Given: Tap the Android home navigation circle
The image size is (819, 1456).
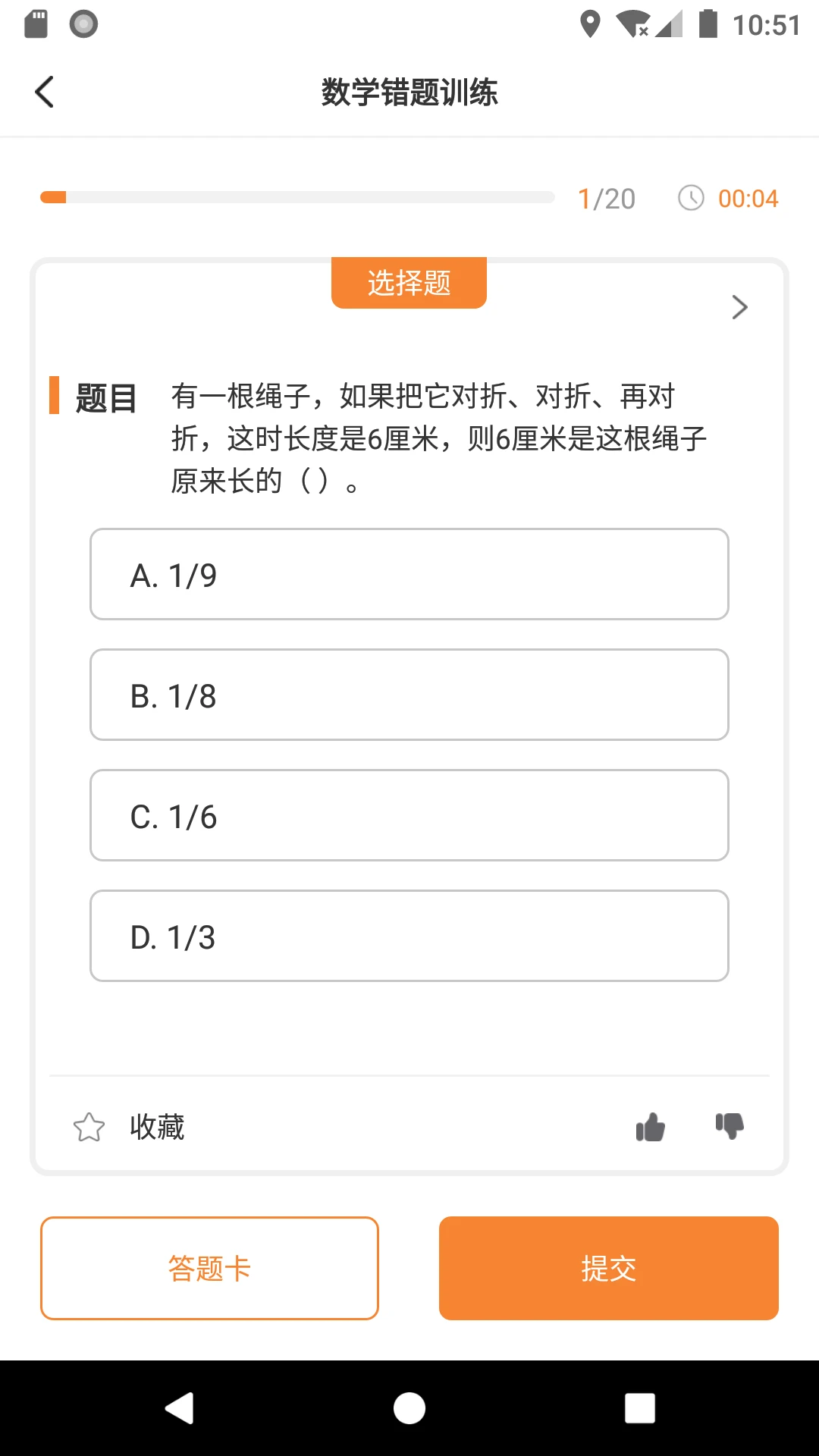Looking at the screenshot, I should coord(409,1408).
